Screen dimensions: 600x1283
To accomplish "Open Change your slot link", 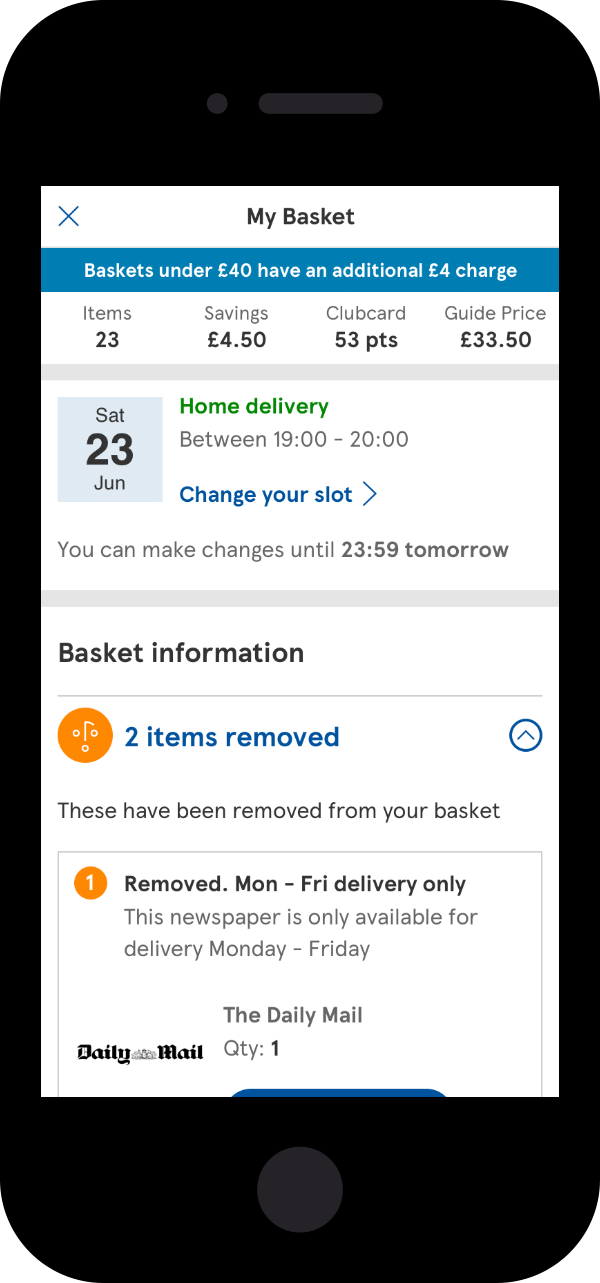I will coord(278,494).
